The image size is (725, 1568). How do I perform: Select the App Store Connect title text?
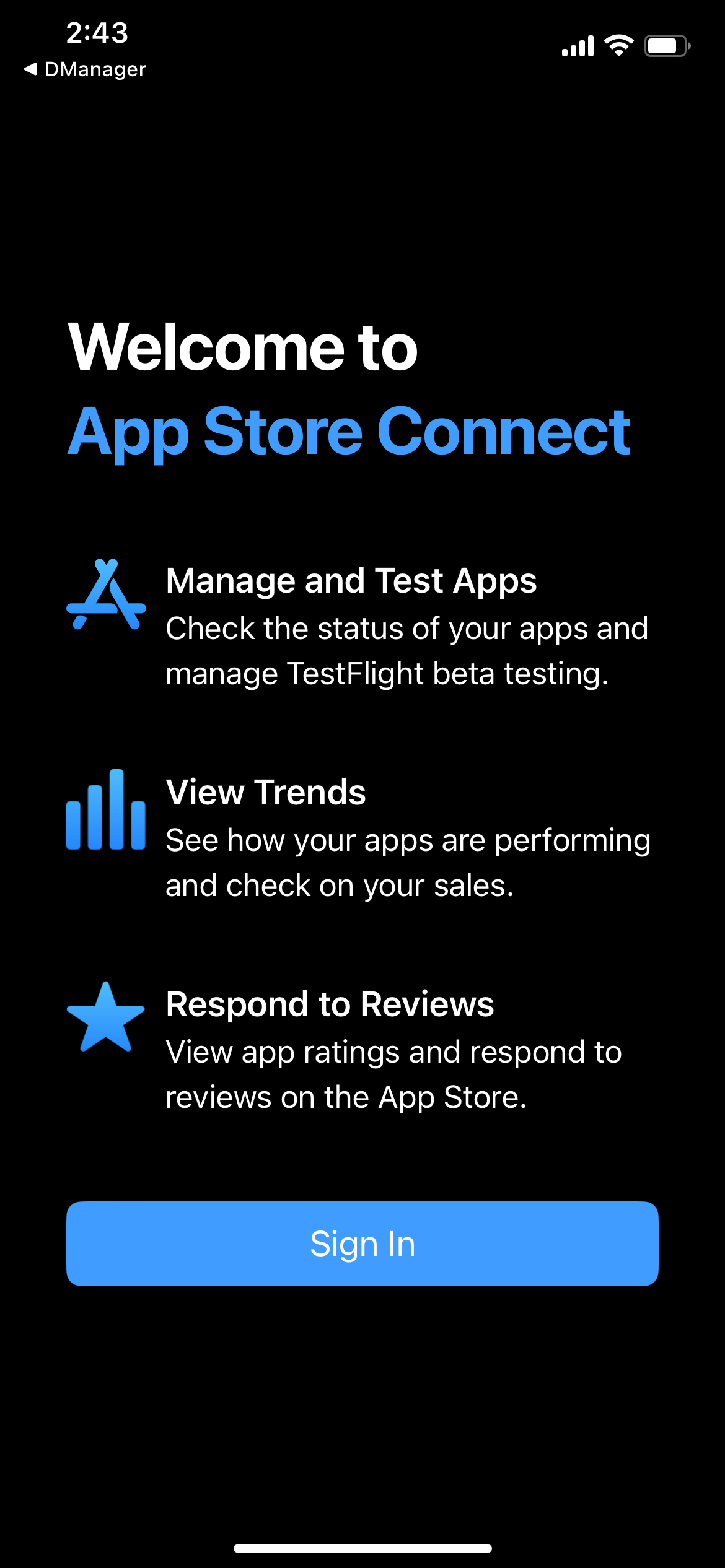pos(351,432)
